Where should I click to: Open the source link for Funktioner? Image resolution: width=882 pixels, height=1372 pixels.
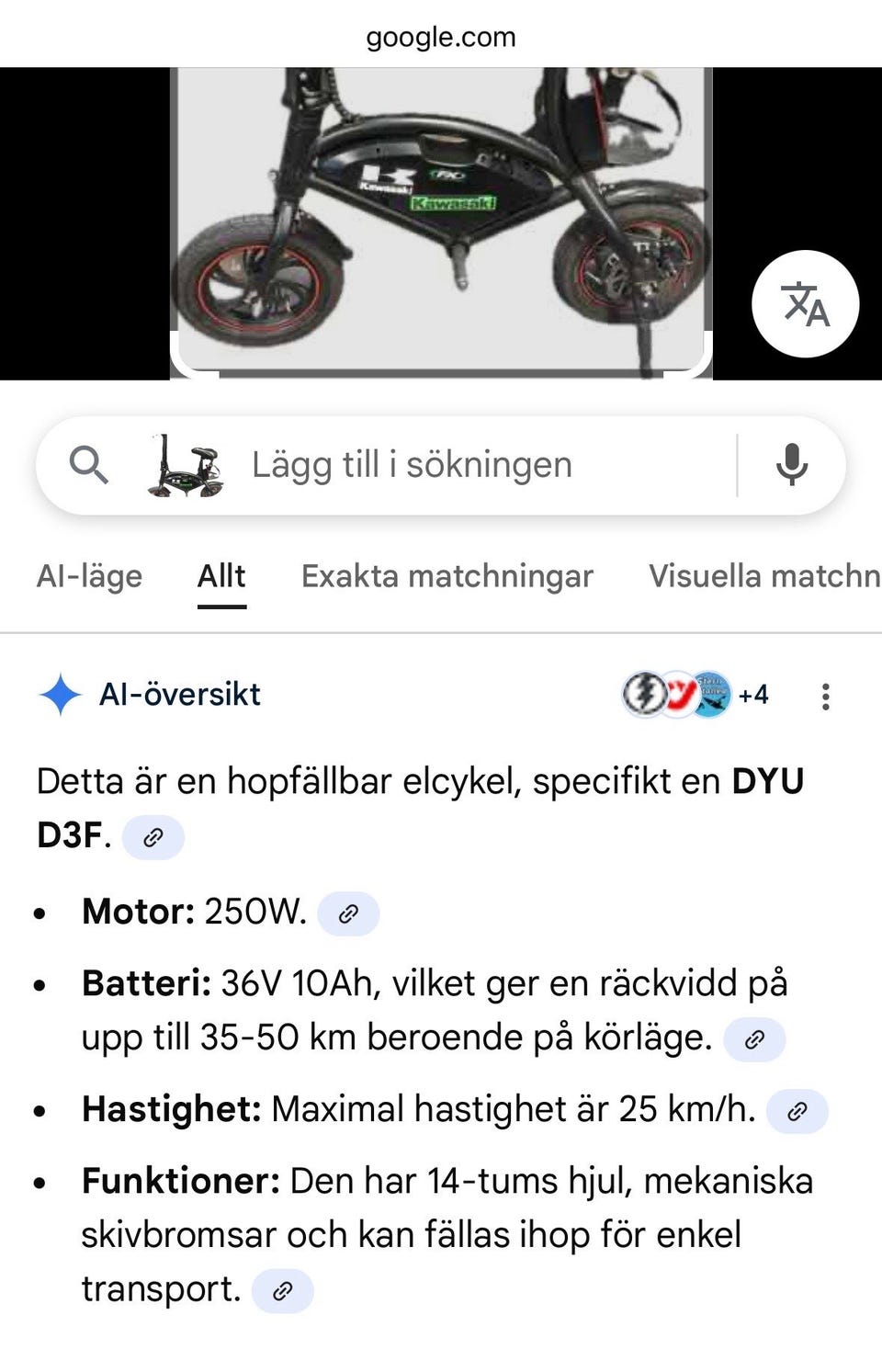coord(283,1291)
